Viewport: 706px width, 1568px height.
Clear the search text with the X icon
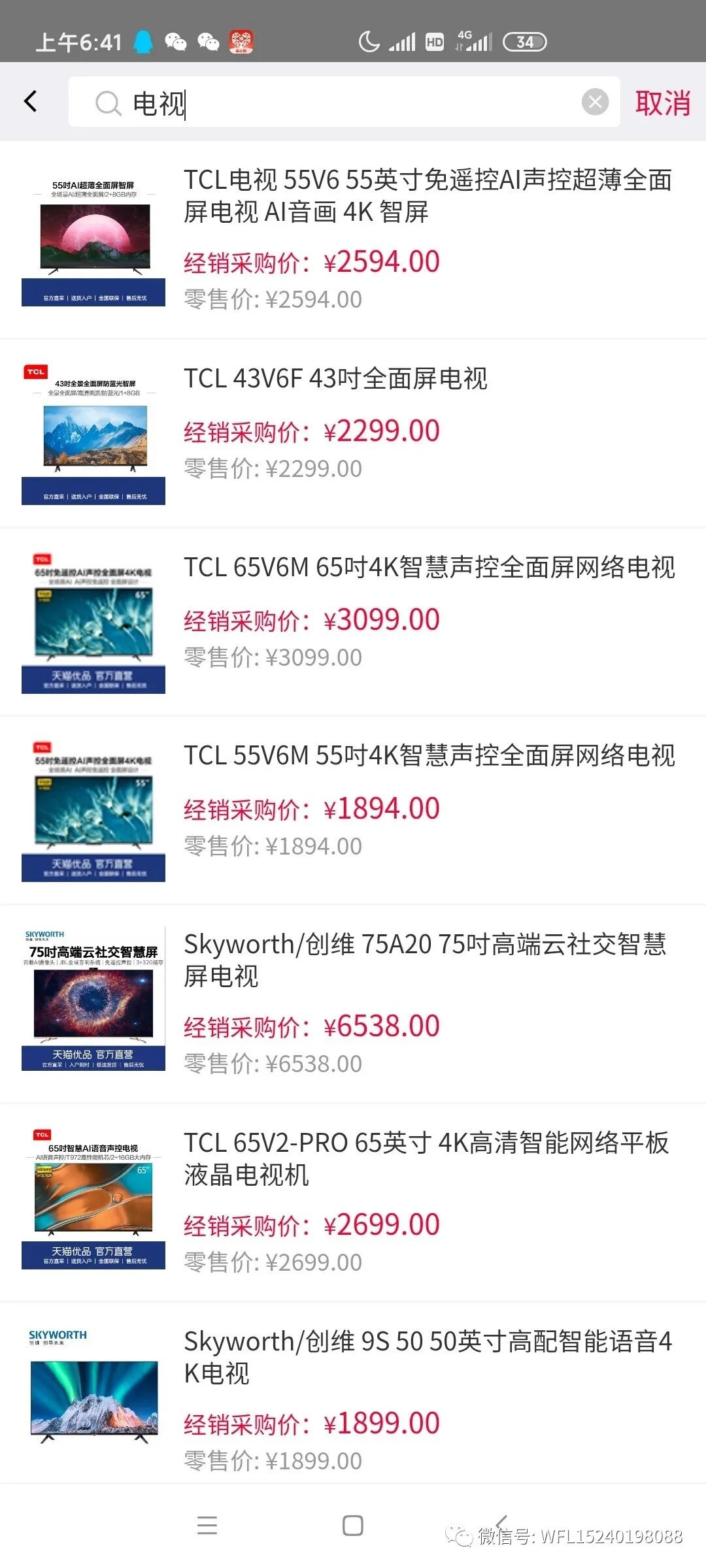tap(595, 102)
